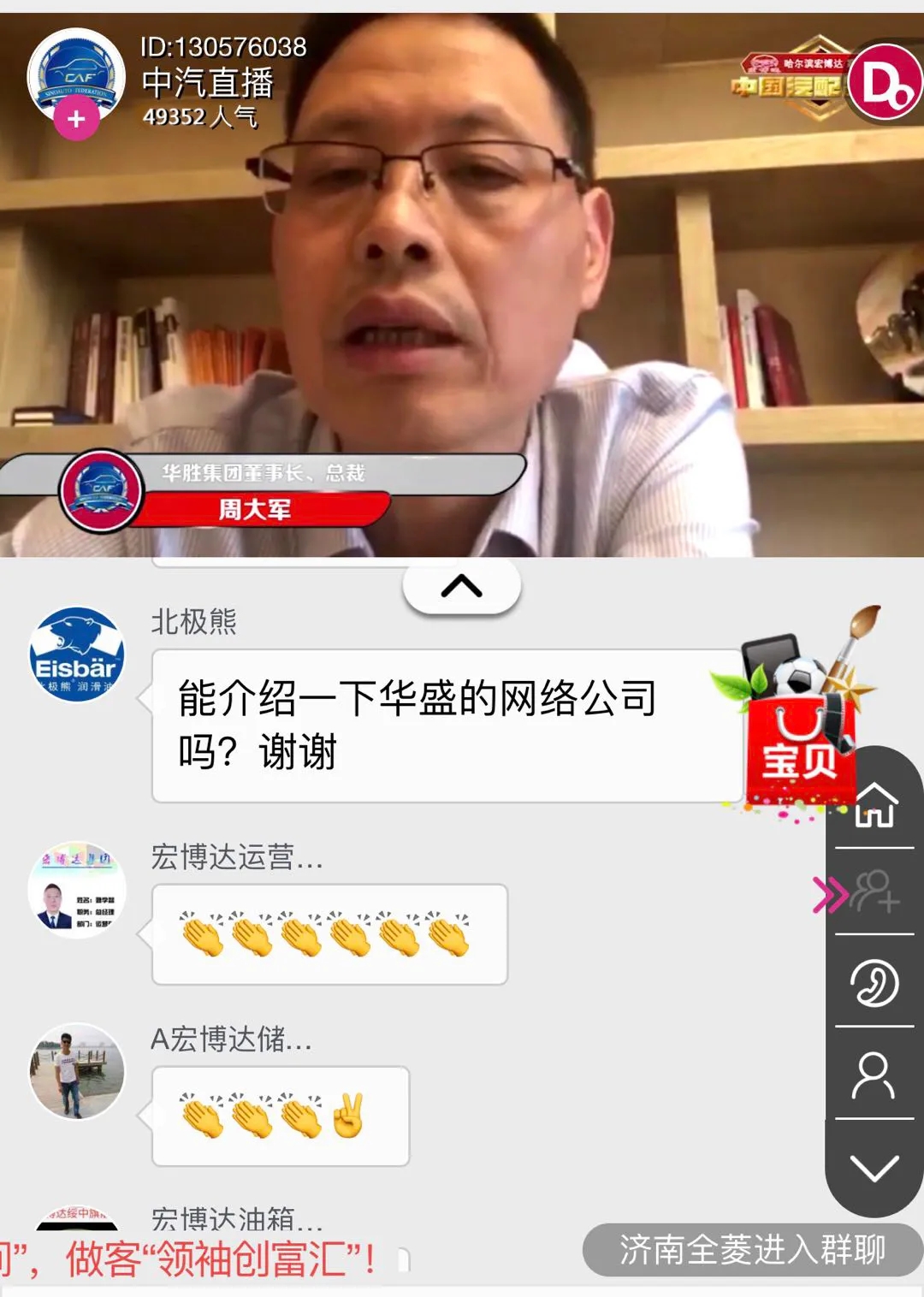The width and height of the screenshot is (924, 1297).
Task: Open the profile person icon
Action: (x=874, y=1075)
